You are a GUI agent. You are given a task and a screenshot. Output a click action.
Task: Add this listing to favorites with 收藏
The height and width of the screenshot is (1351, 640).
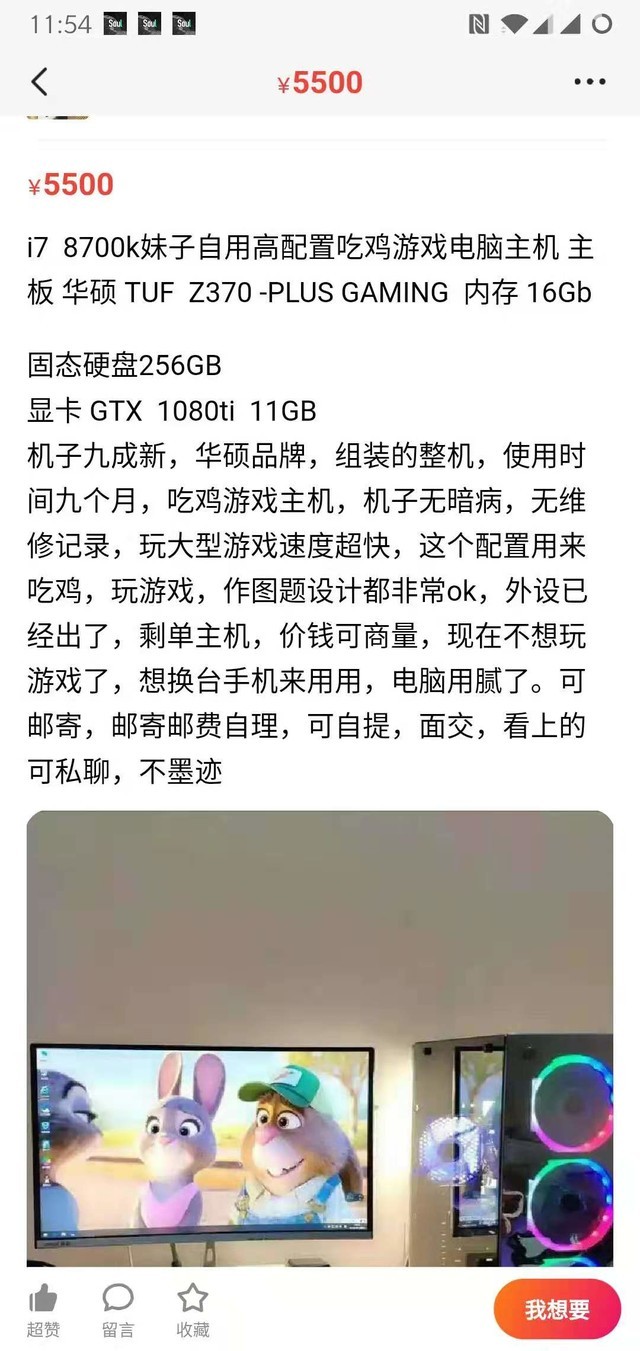click(192, 1309)
